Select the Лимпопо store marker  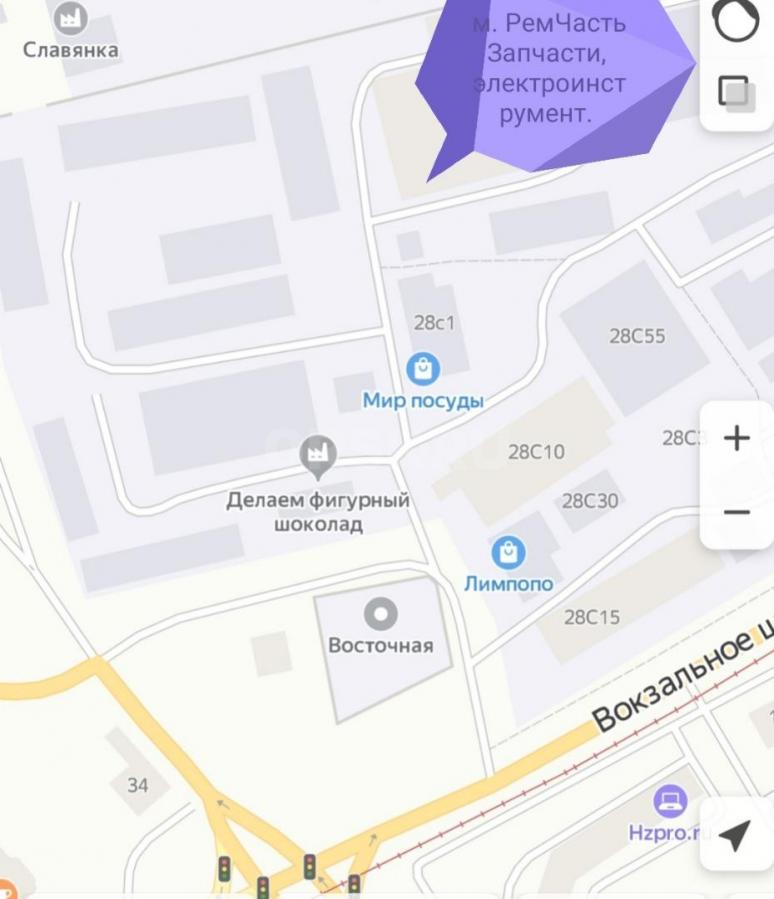click(x=508, y=552)
